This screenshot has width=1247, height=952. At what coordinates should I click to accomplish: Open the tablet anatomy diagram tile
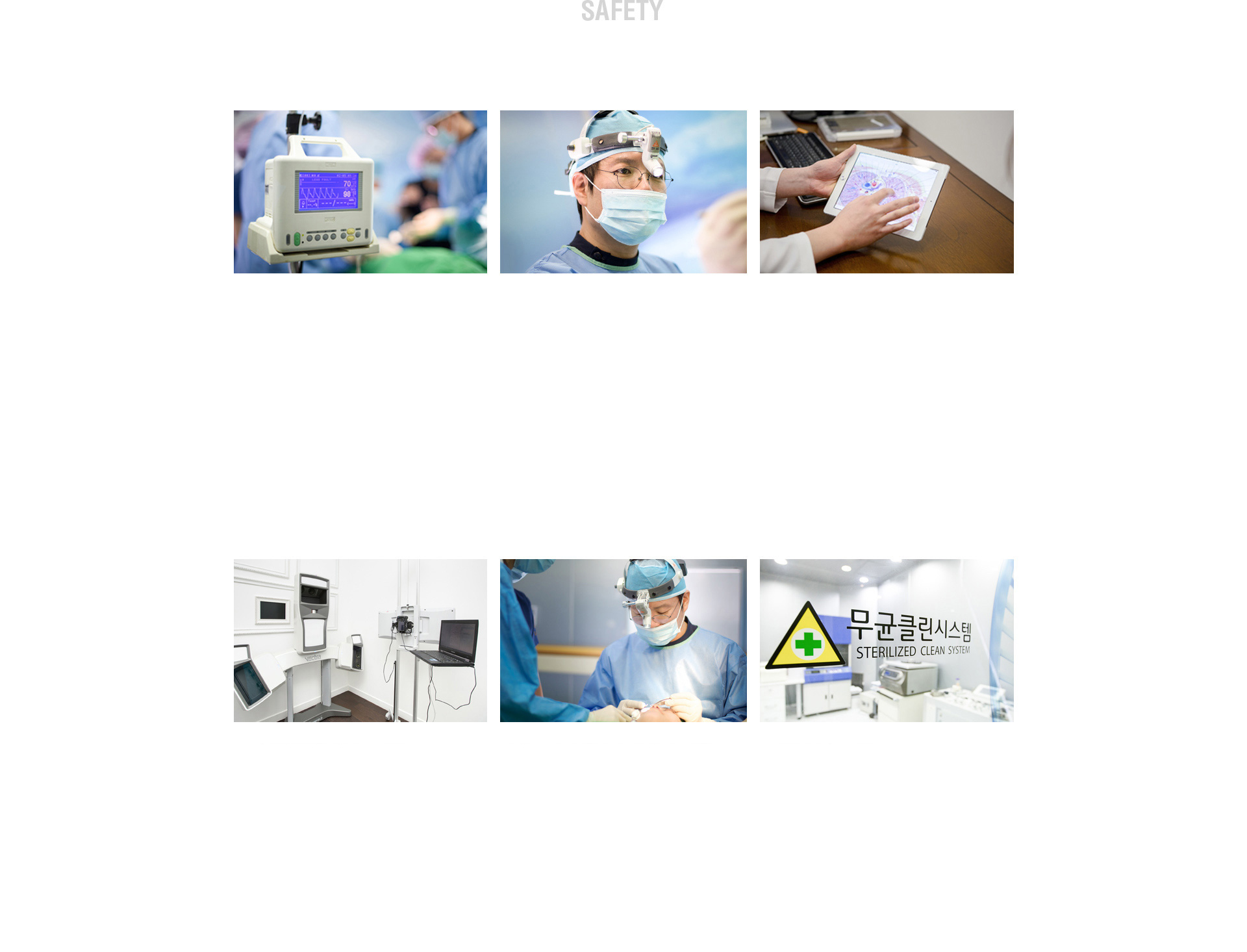click(887, 192)
